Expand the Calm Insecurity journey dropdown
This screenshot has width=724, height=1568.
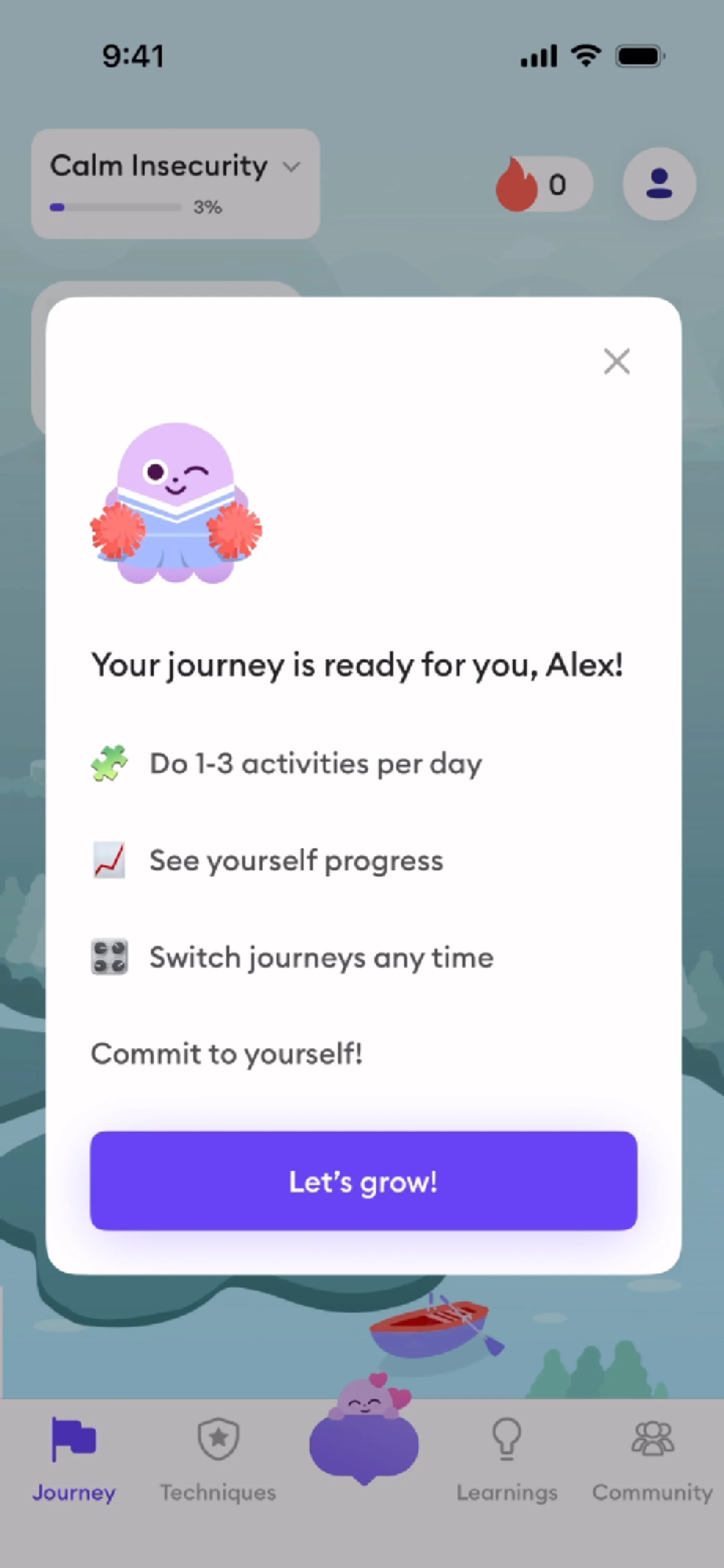[x=175, y=183]
